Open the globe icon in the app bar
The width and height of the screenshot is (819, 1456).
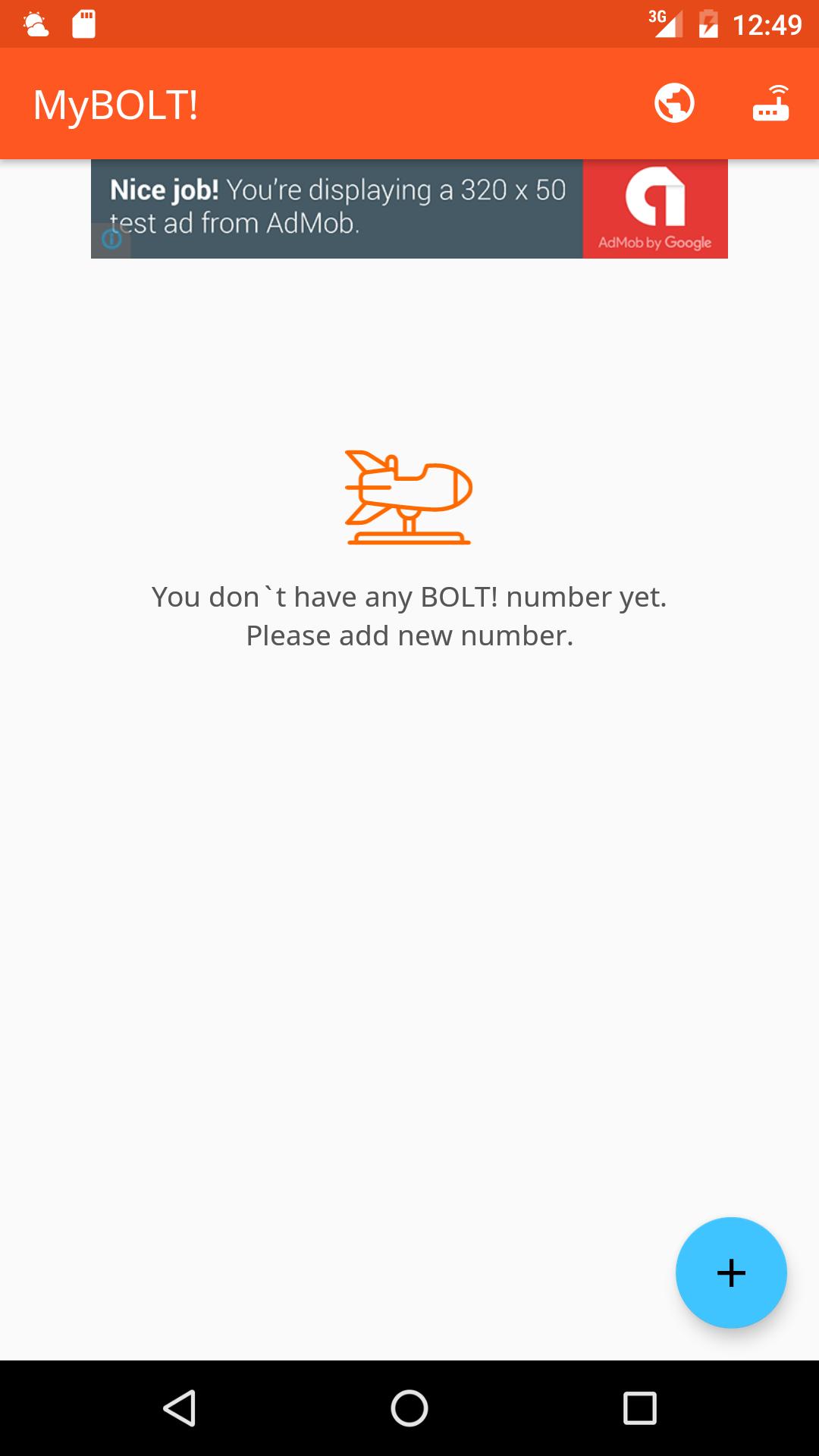674,103
